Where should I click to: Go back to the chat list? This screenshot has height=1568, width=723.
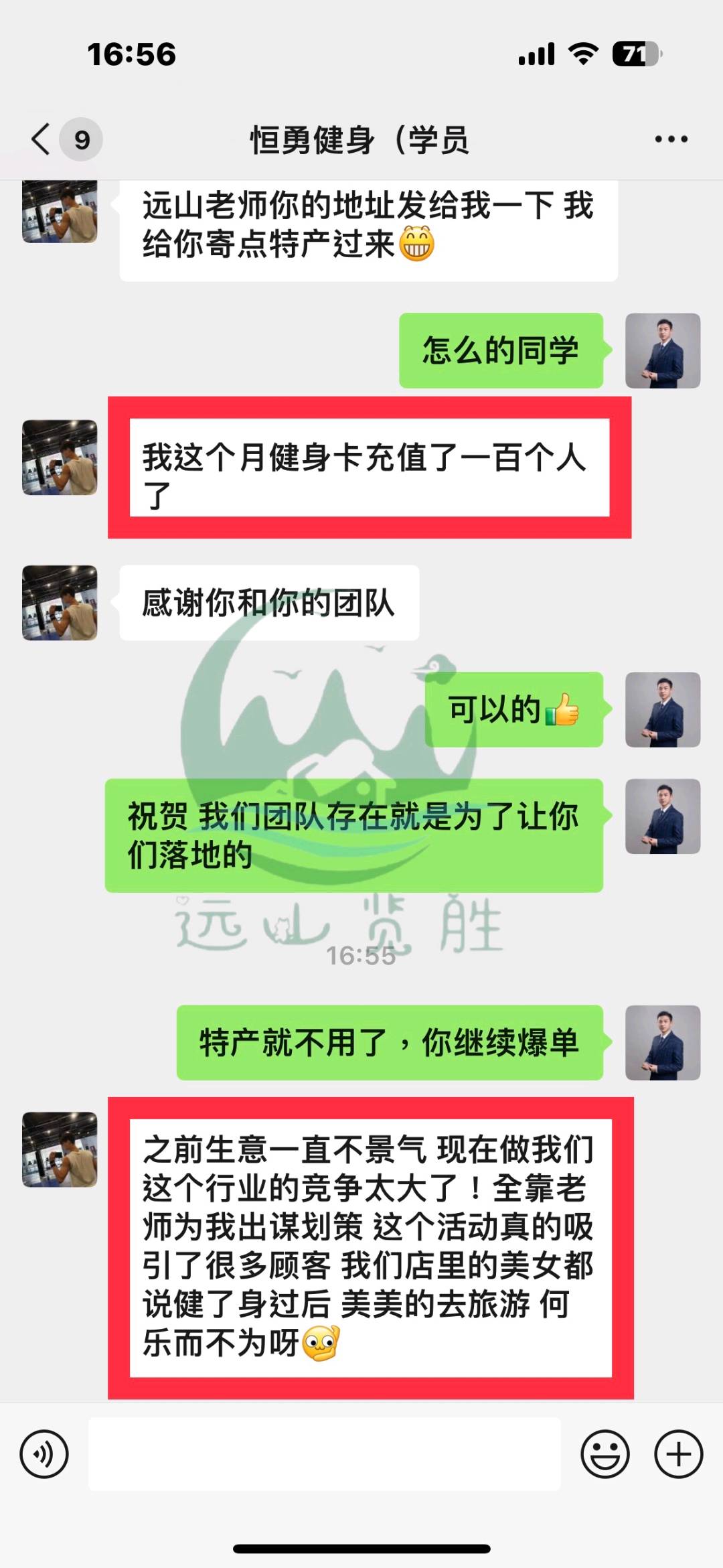[42, 139]
